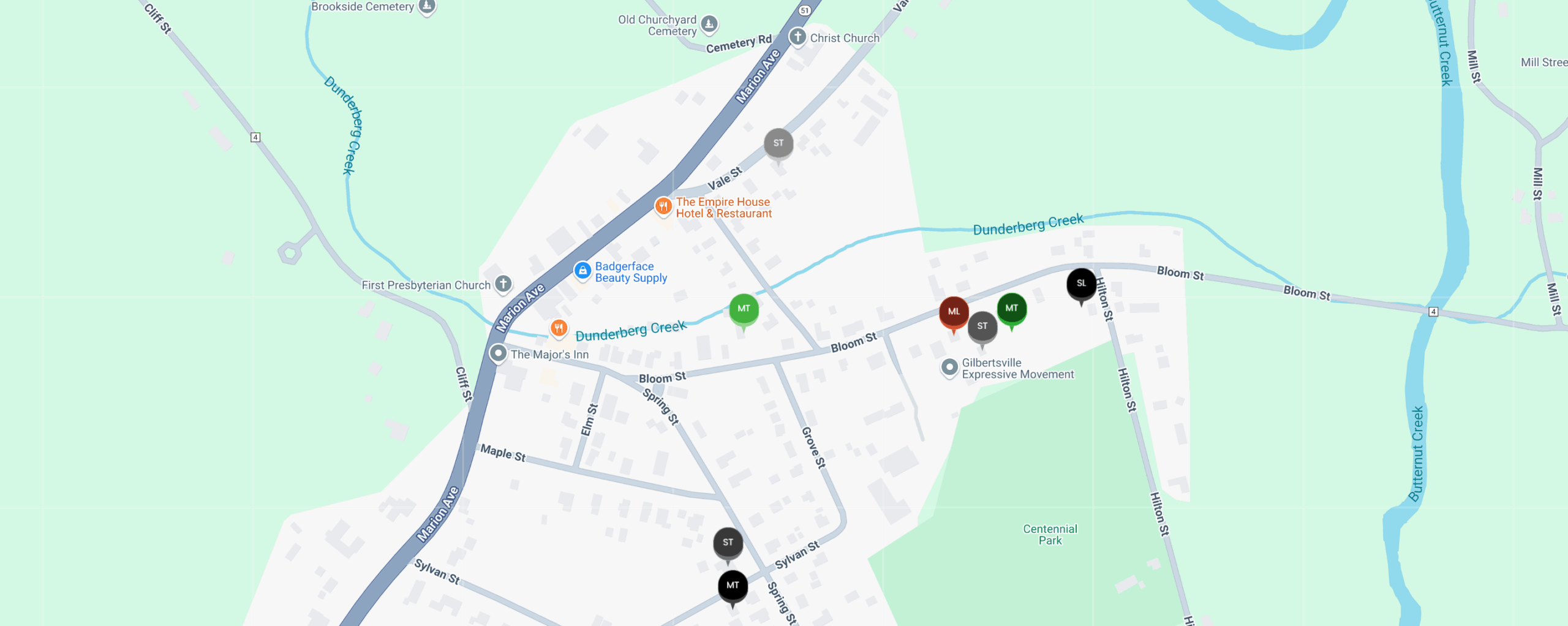Open Brookside Cemetery pin
1568x626 pixels.
[427, 6]
